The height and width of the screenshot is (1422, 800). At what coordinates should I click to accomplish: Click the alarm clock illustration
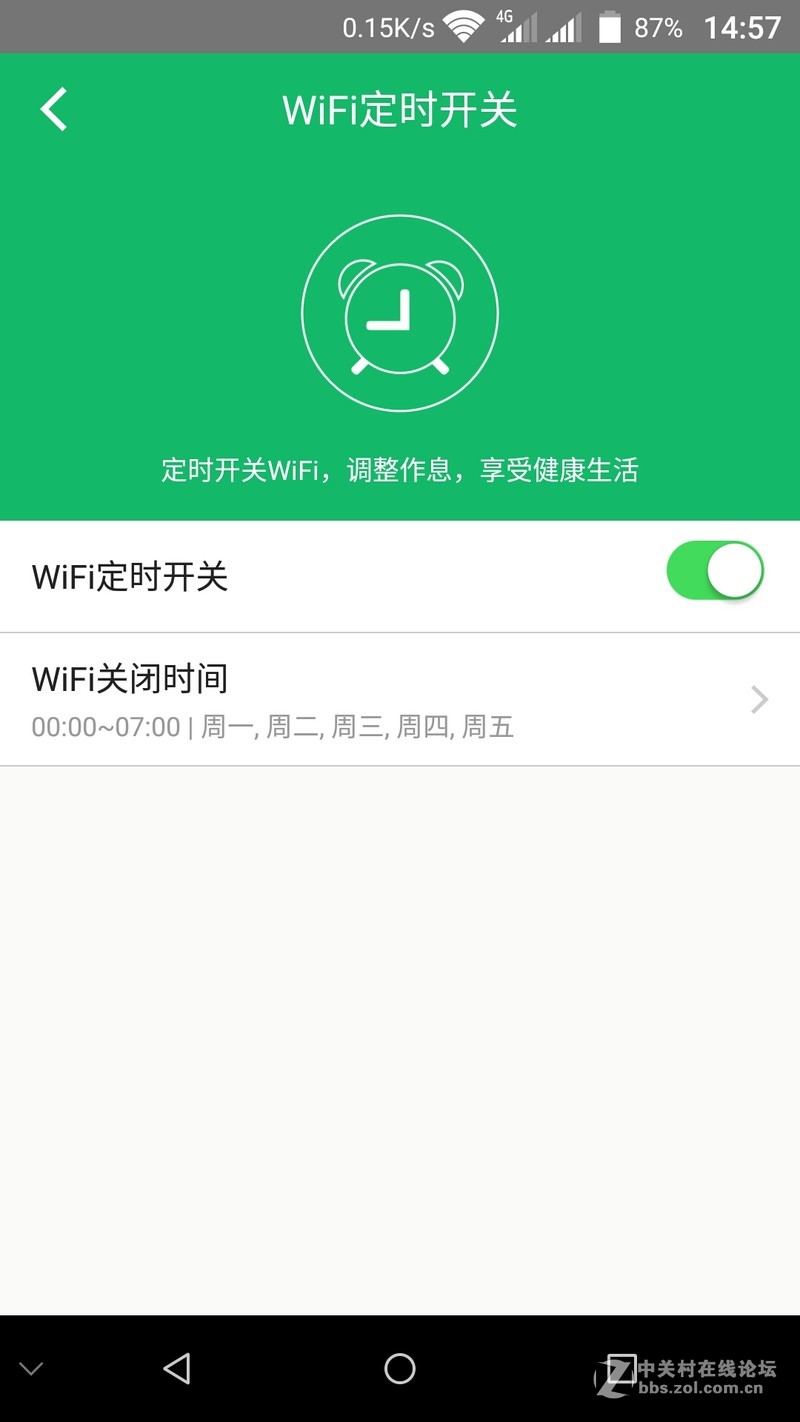[x=400, y=312]
